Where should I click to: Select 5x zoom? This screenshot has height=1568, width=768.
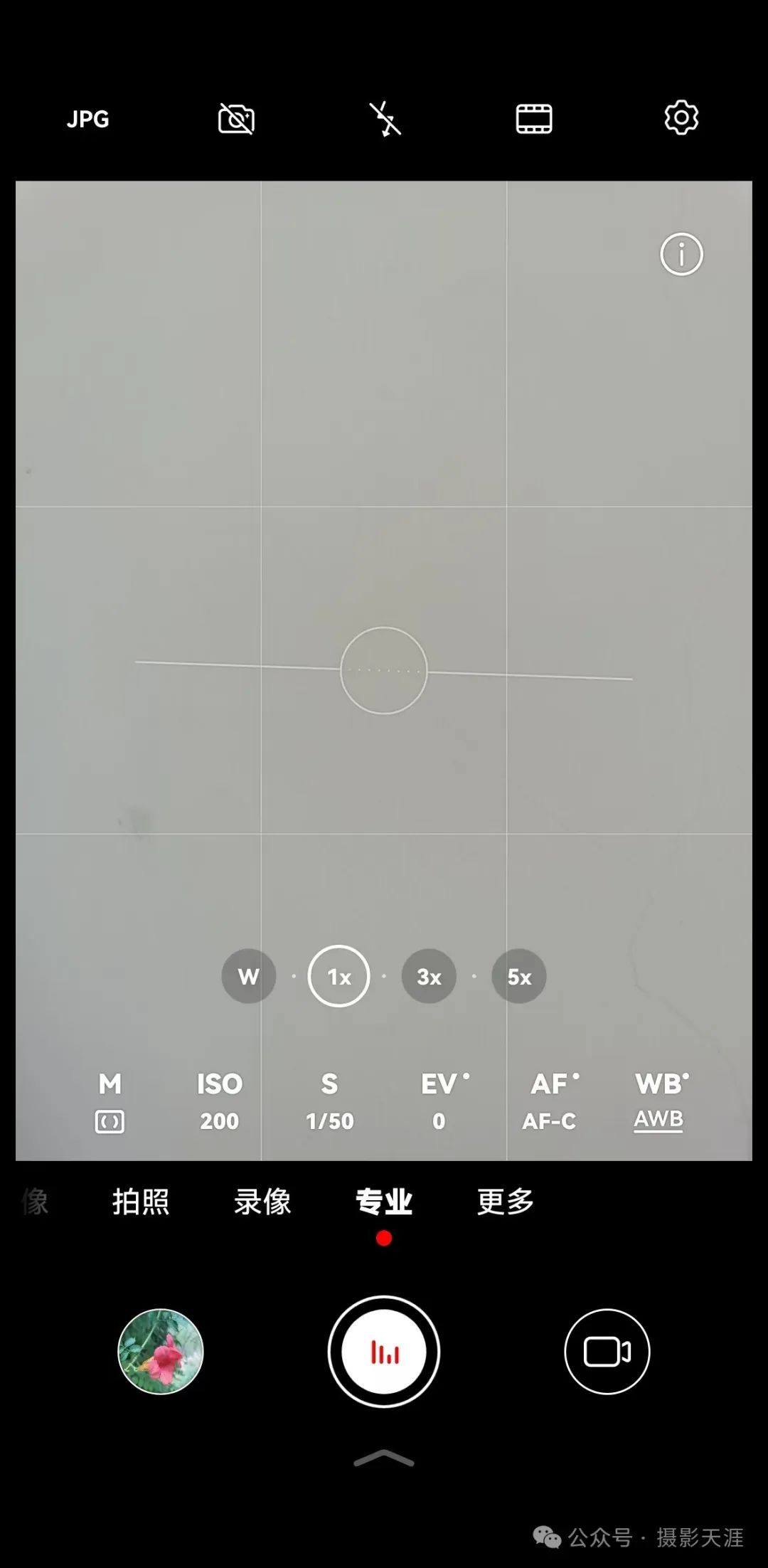[519, 976]
